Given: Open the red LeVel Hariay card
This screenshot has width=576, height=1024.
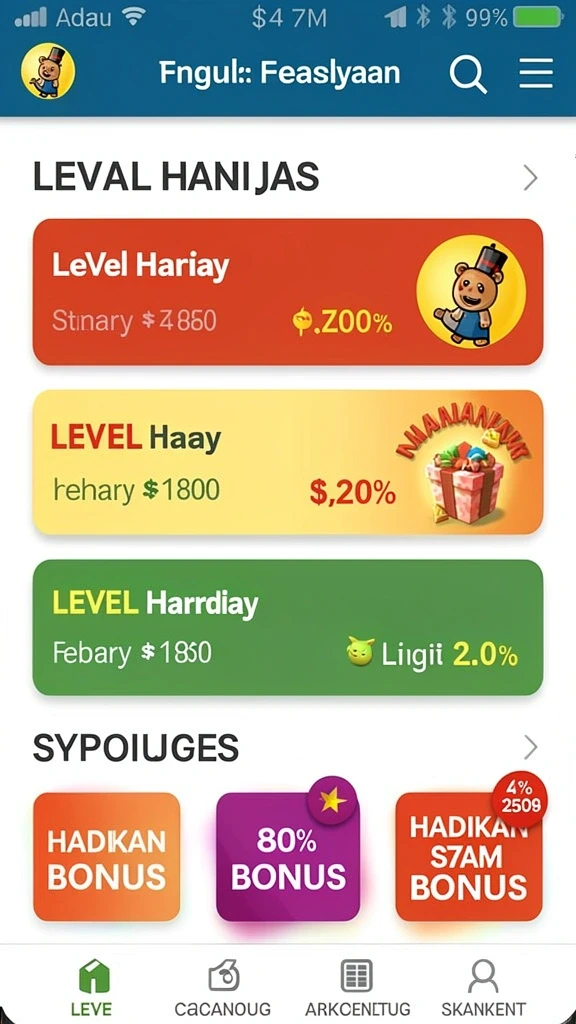Looking at the screenshot, I should point(288,292).
